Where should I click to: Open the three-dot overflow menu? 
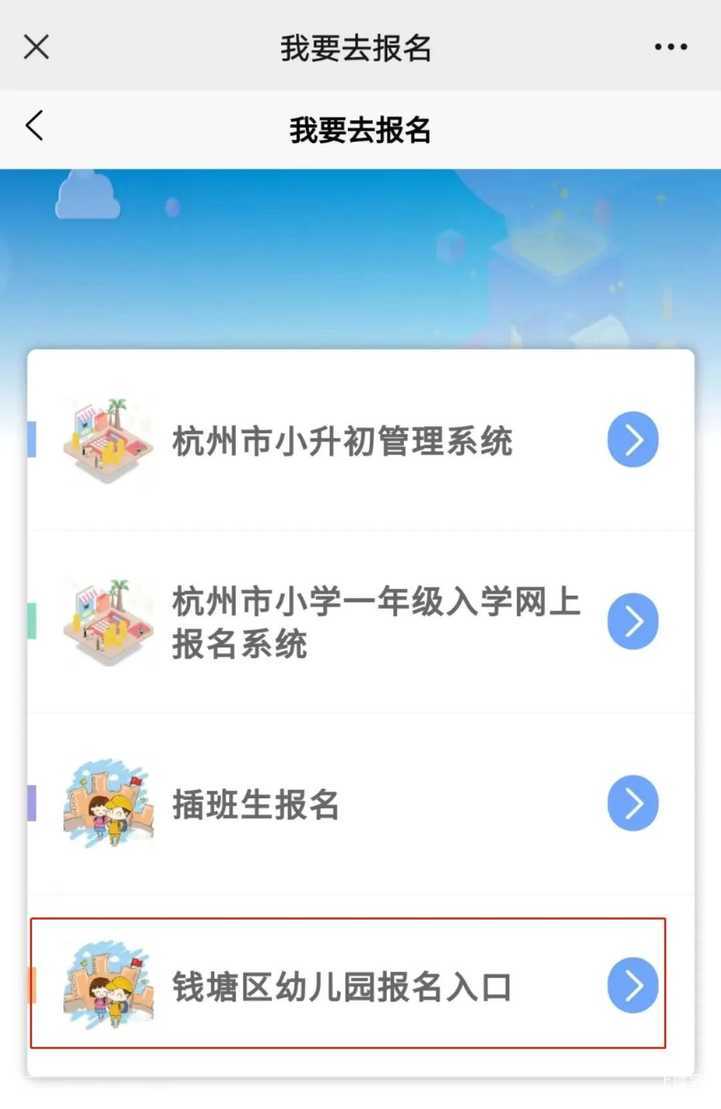670,47
